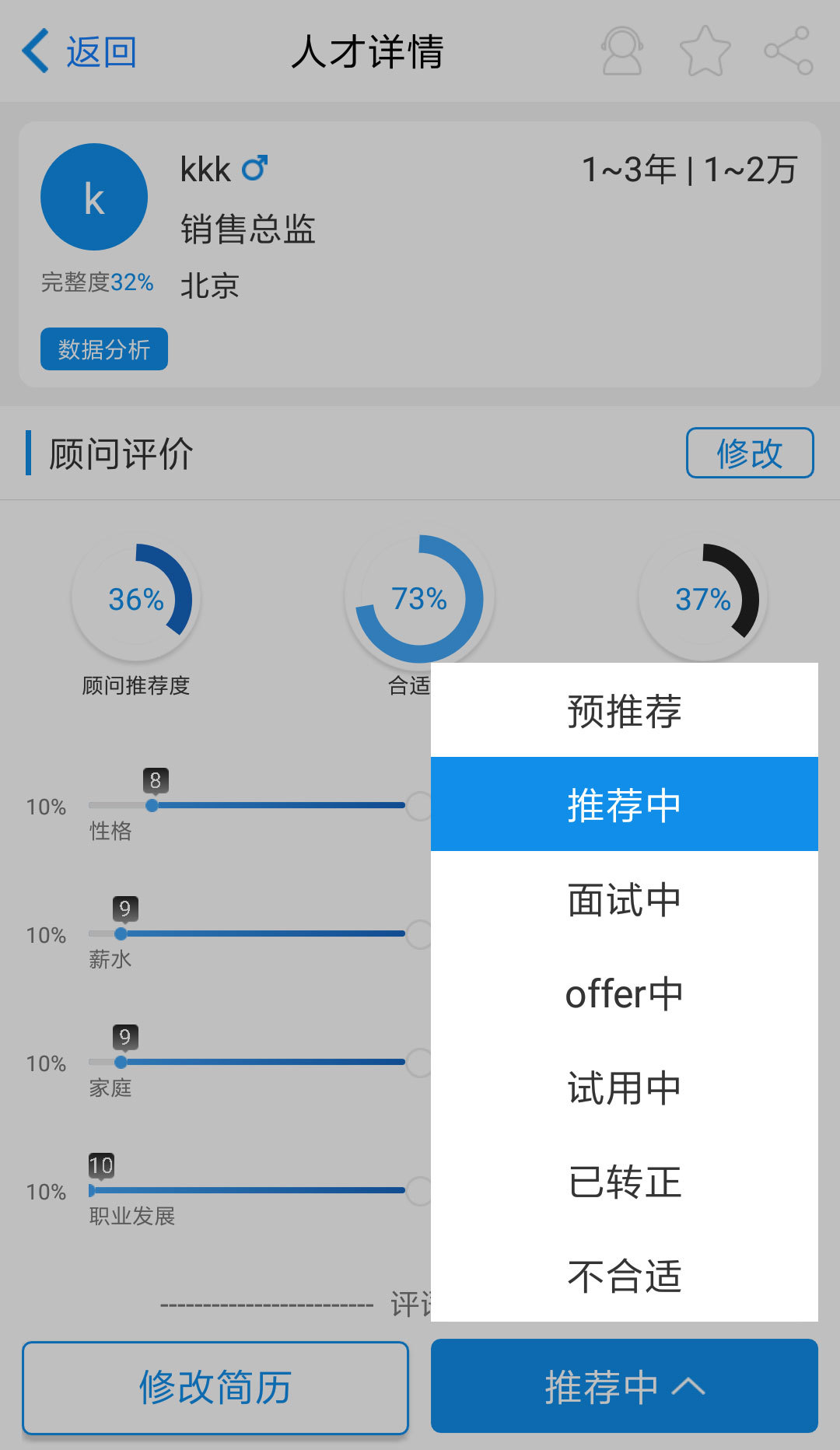Open 数据分析 for kkk
The height and width of the screenshot is (1450, 840).
pos(104,349)
